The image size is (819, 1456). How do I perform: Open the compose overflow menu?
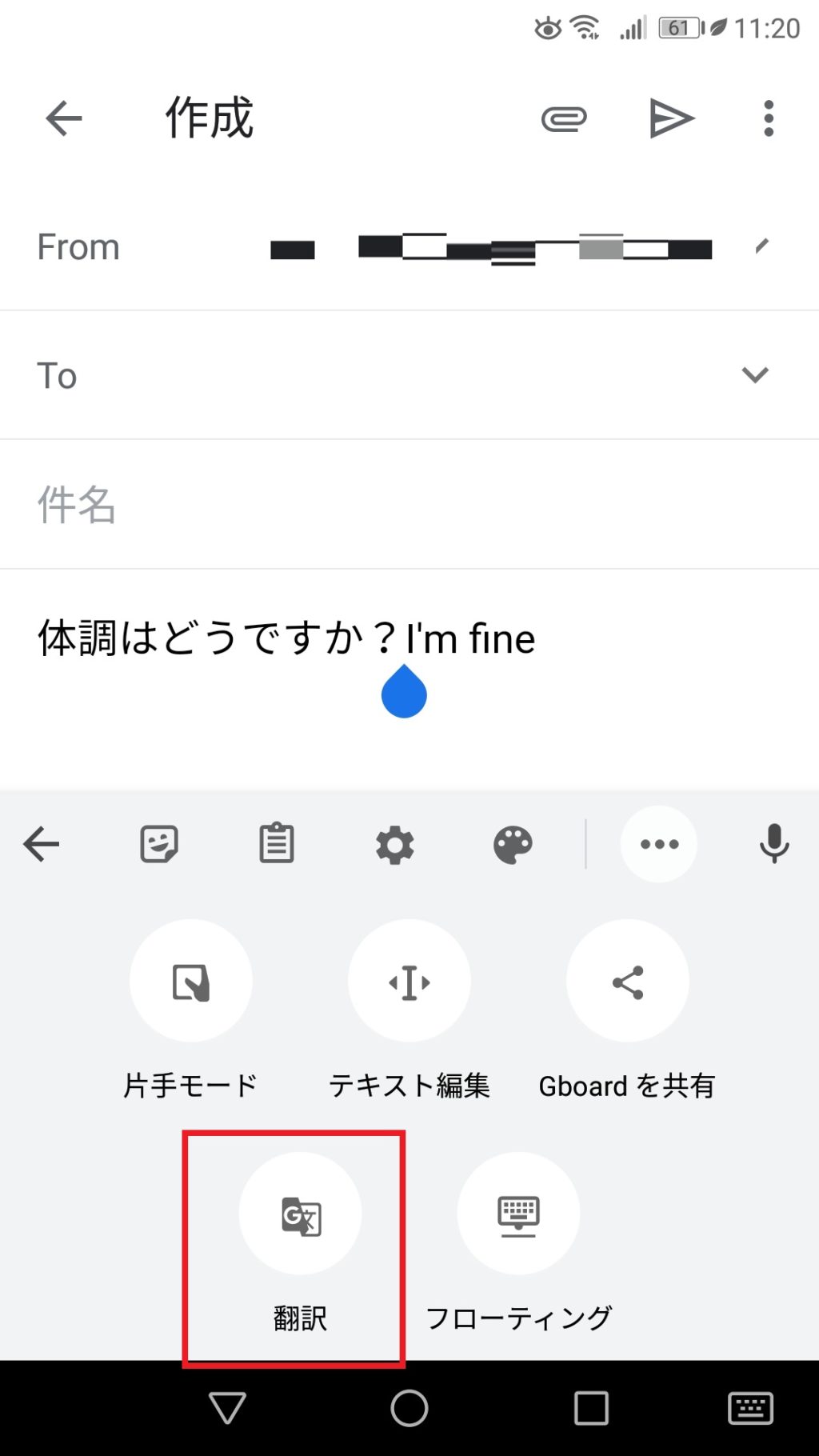click(769, 119)
